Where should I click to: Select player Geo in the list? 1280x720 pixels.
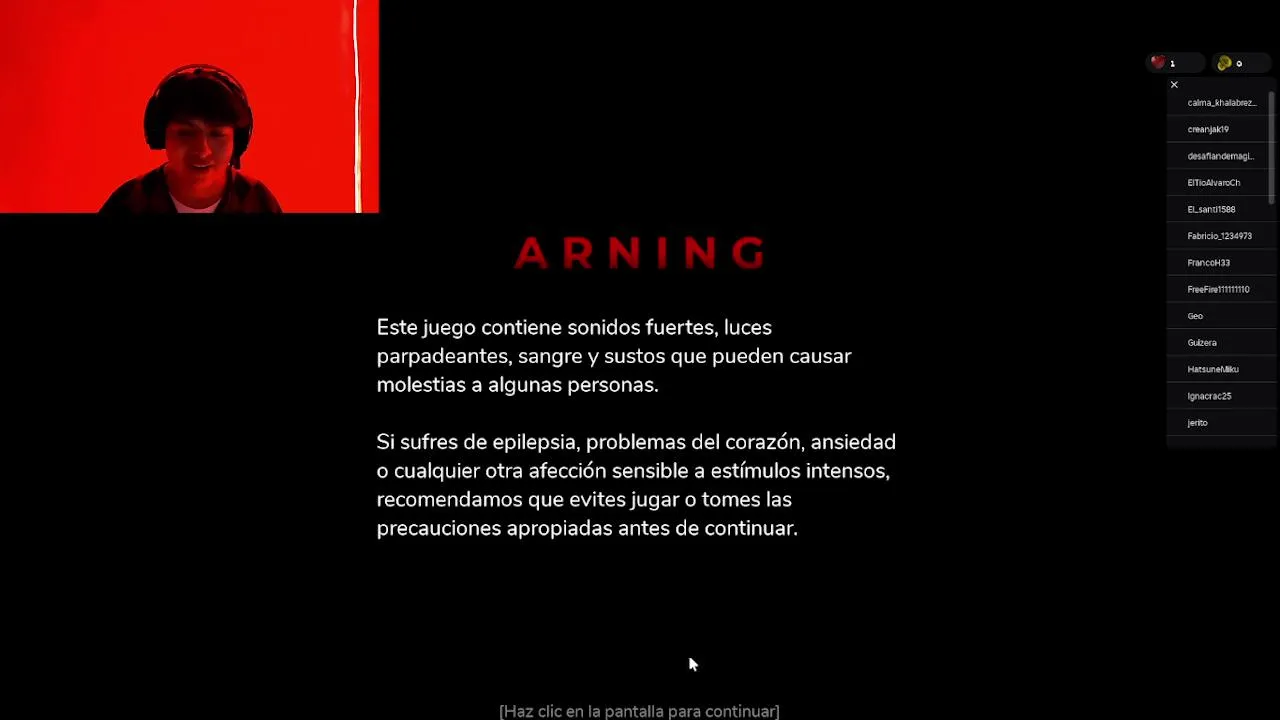pyautogui.click(x=1195, y=316)
